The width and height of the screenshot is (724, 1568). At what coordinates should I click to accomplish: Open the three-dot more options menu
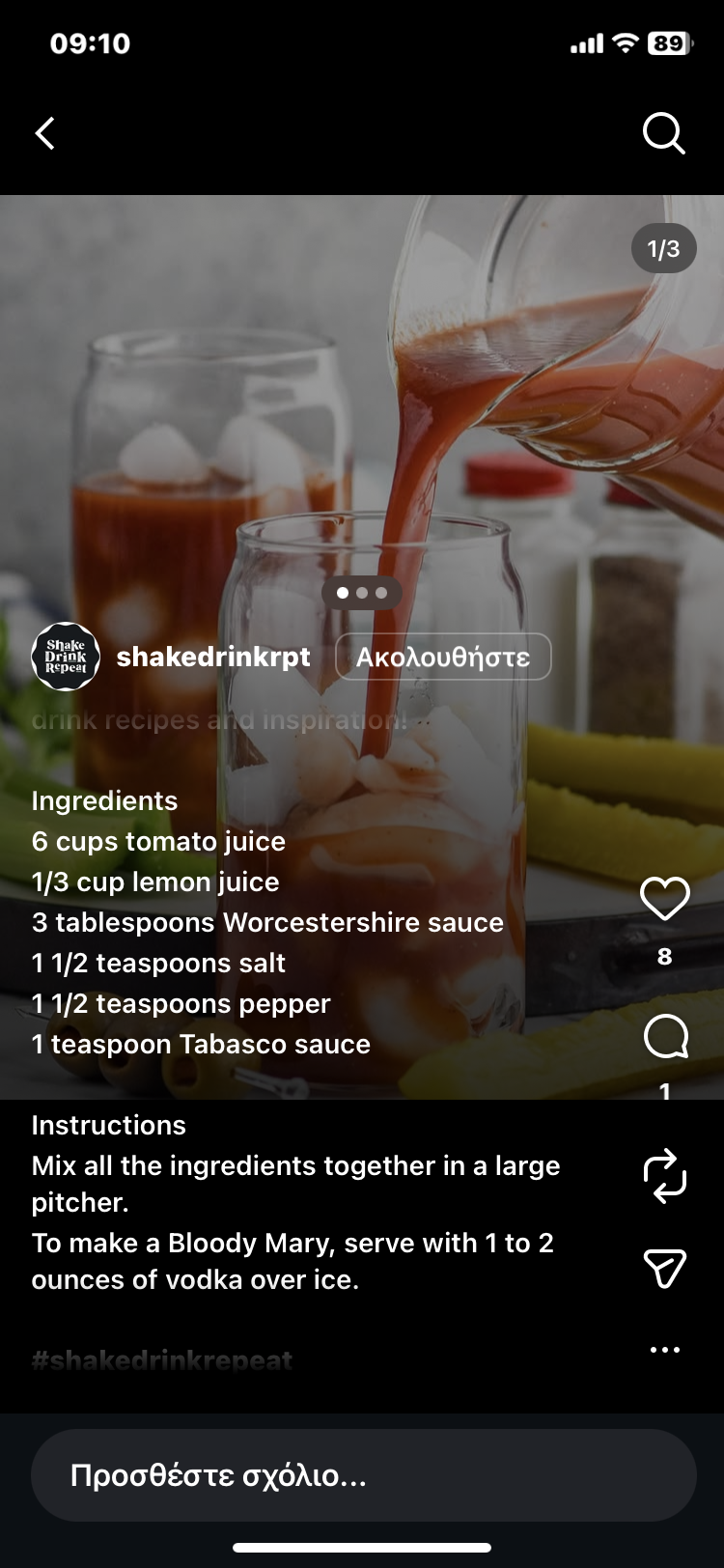click(664, 1350)
